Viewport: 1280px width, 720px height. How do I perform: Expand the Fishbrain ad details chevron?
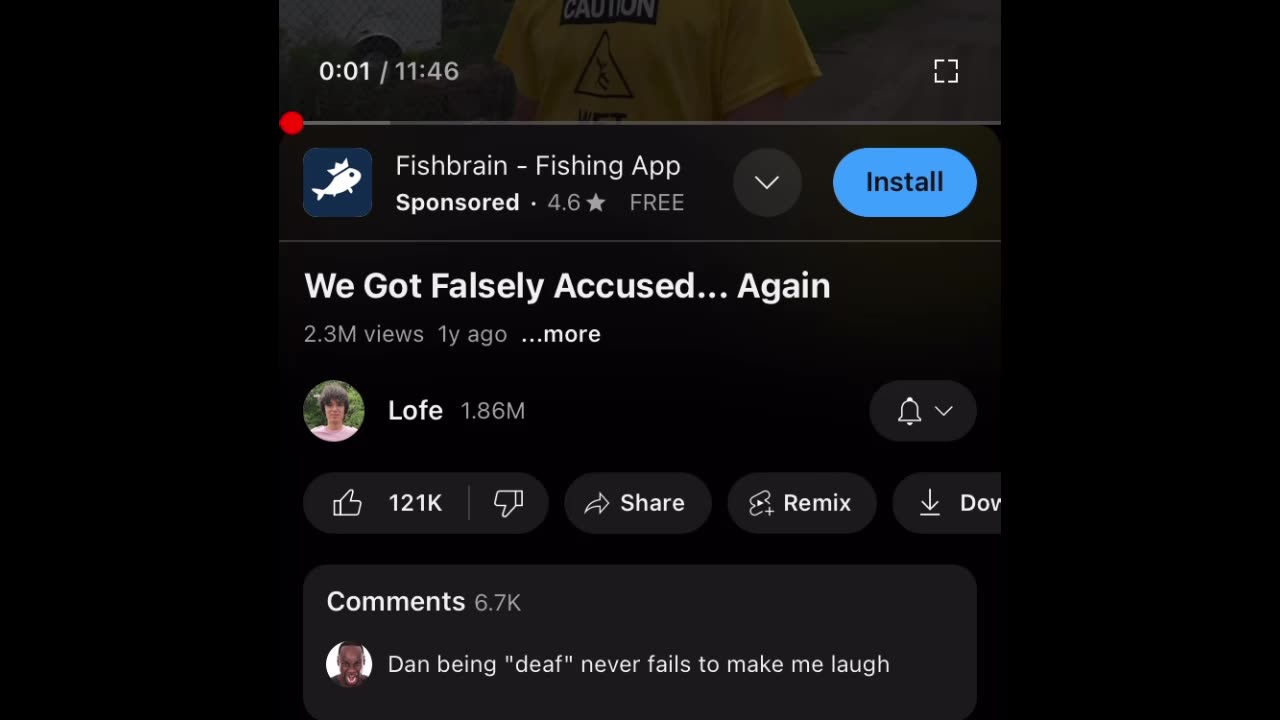click(767, 182)
